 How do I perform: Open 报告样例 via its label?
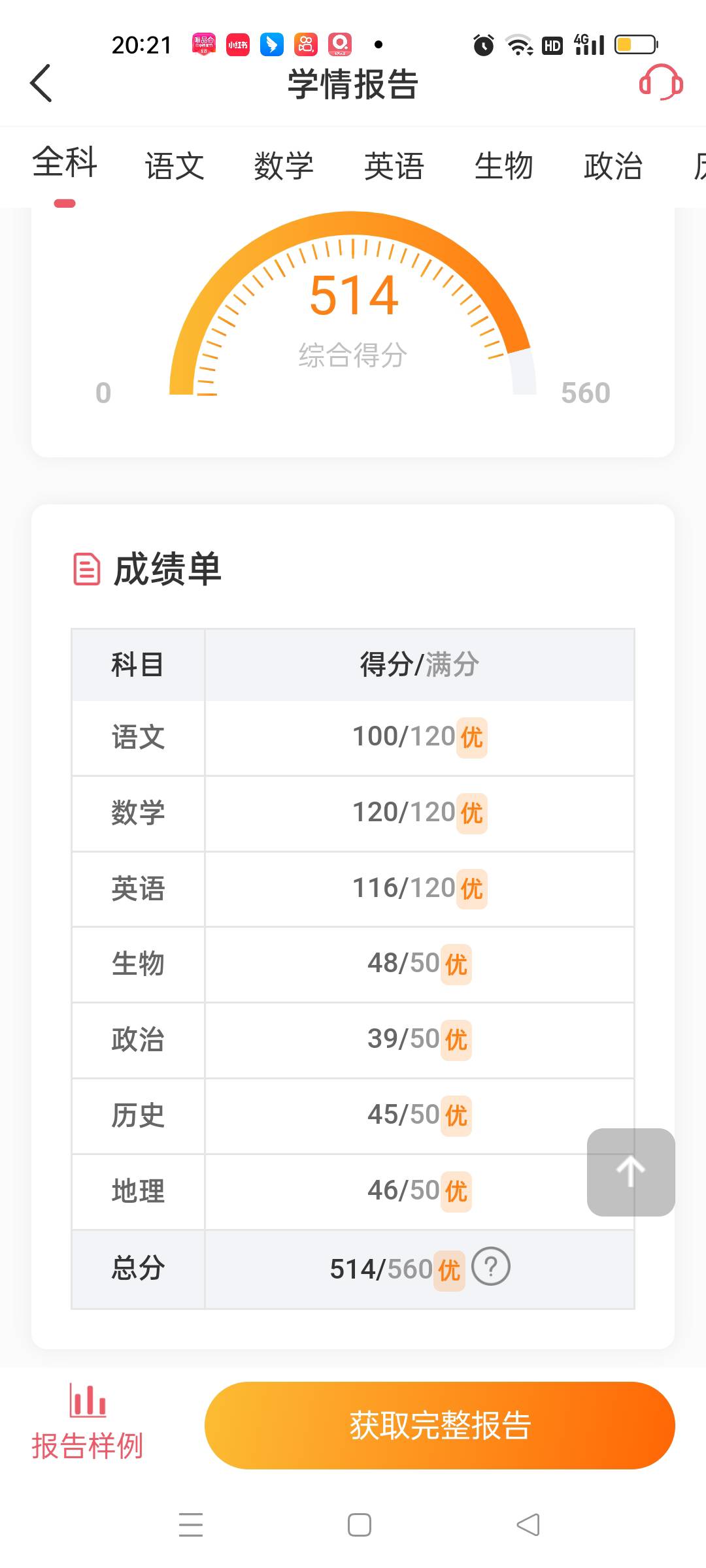(x=88, y=1443)
